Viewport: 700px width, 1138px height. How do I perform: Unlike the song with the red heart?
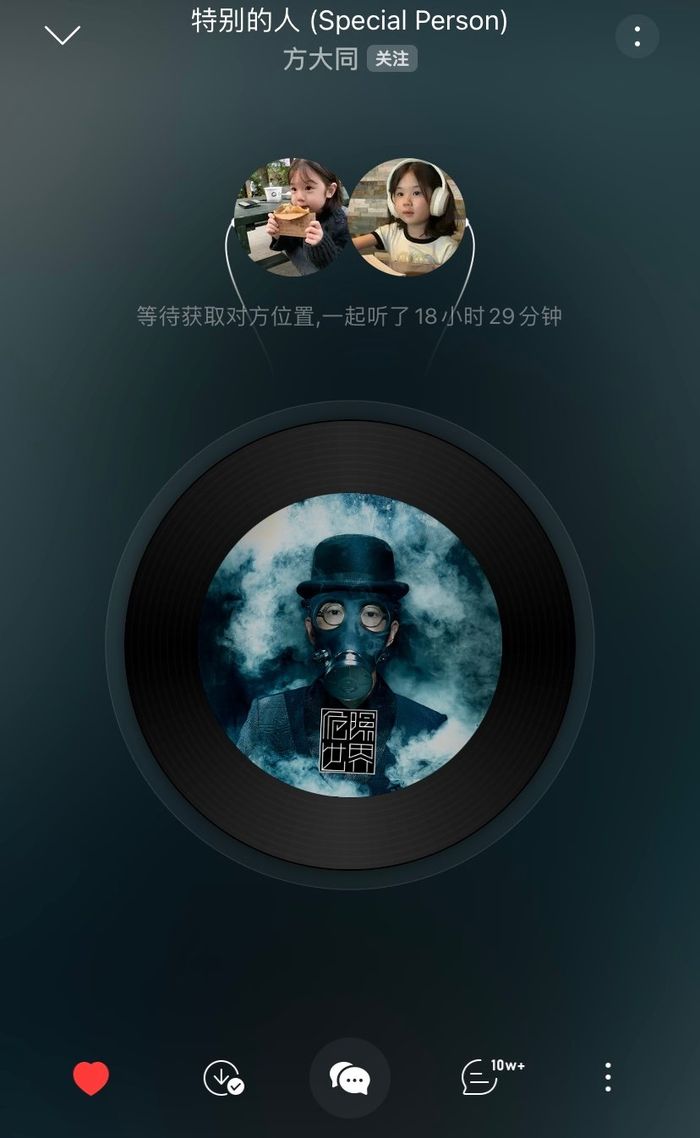91,1078
